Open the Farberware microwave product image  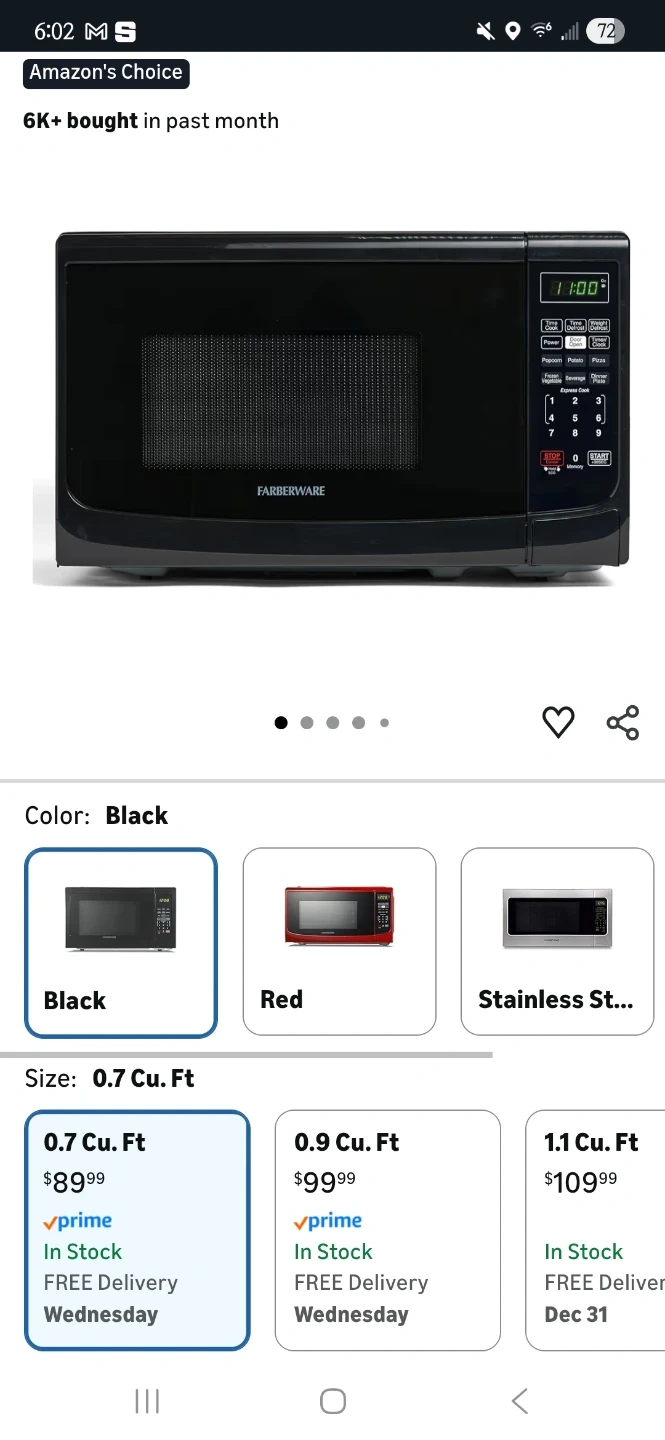(332, 410)
